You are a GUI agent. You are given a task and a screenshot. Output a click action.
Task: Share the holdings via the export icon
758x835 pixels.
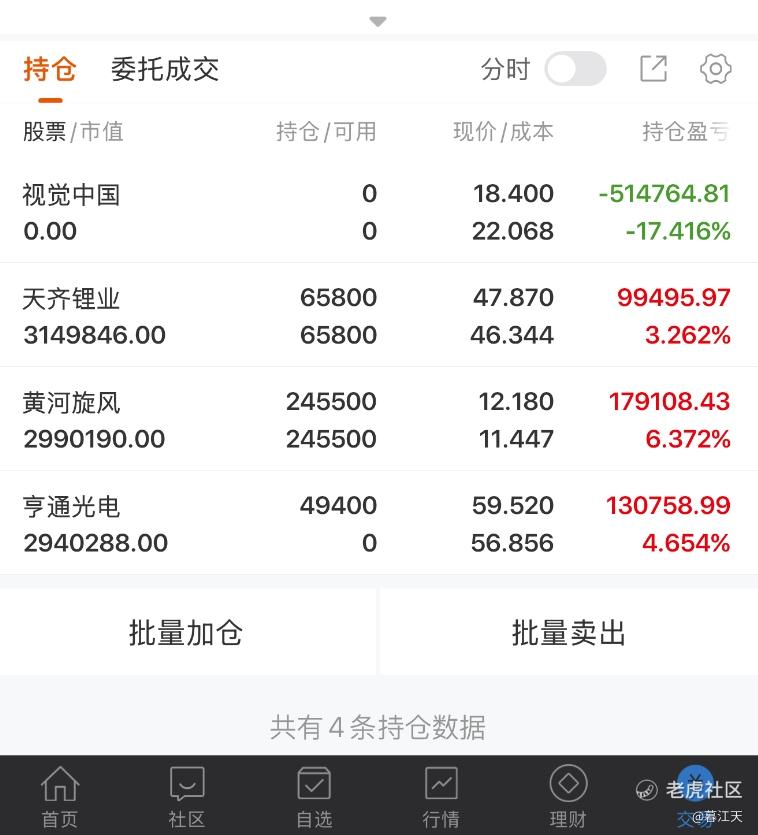click(653, 69)
